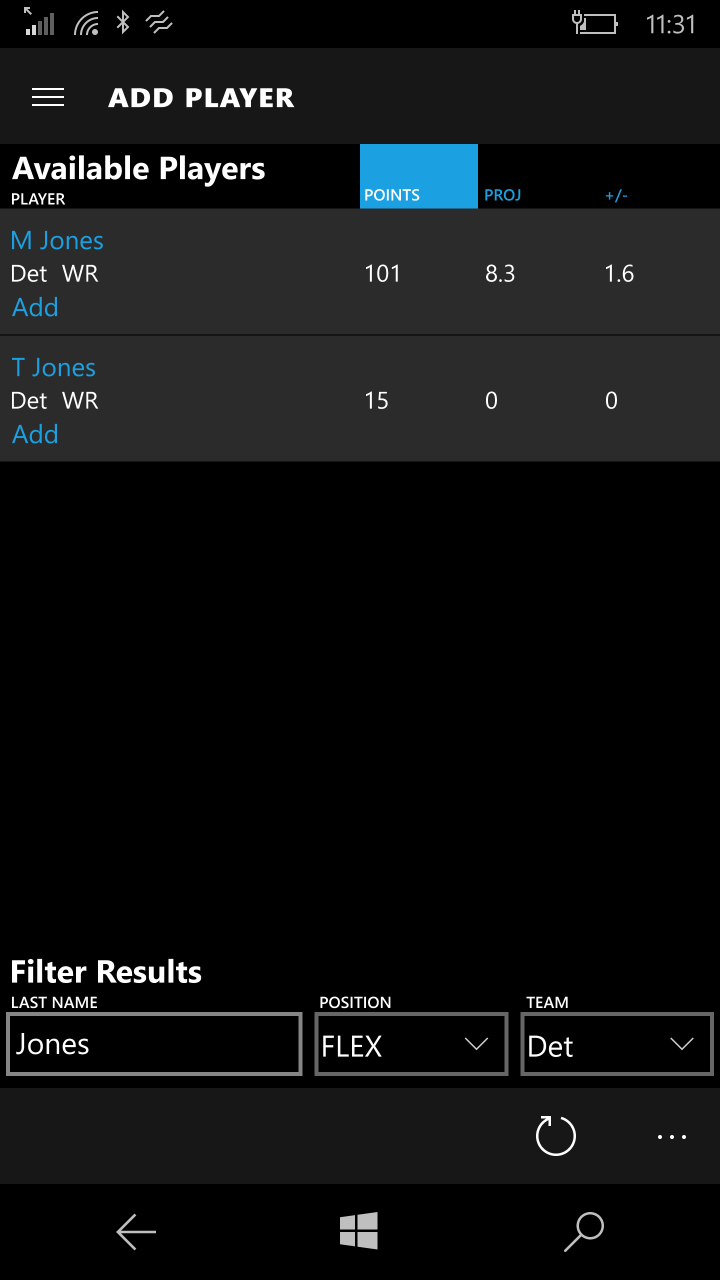The height and width of the screenshot is (1280, 720).
Task: Edit the Last Name filter field
Action: tap(154, 1045)
